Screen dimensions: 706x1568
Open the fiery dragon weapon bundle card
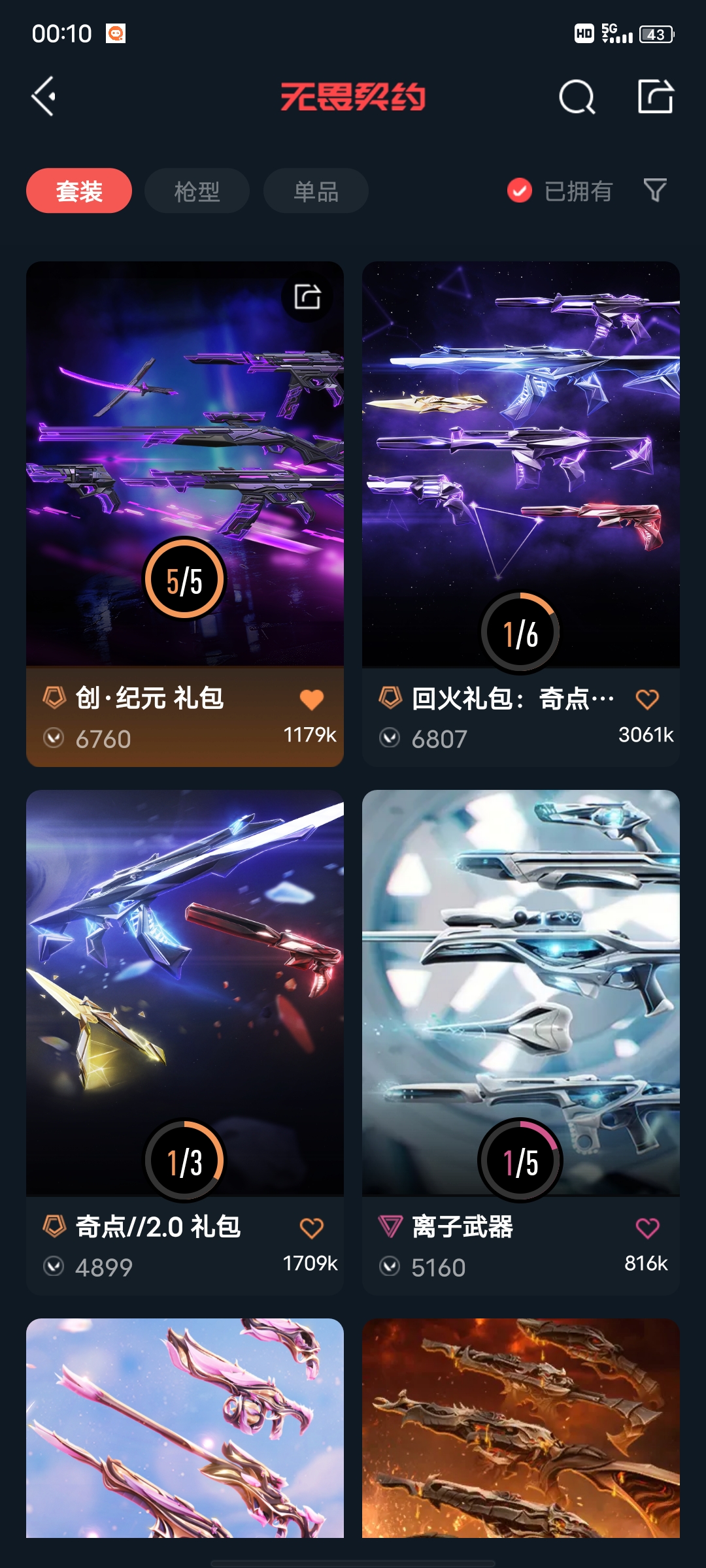pos(521,1428)
